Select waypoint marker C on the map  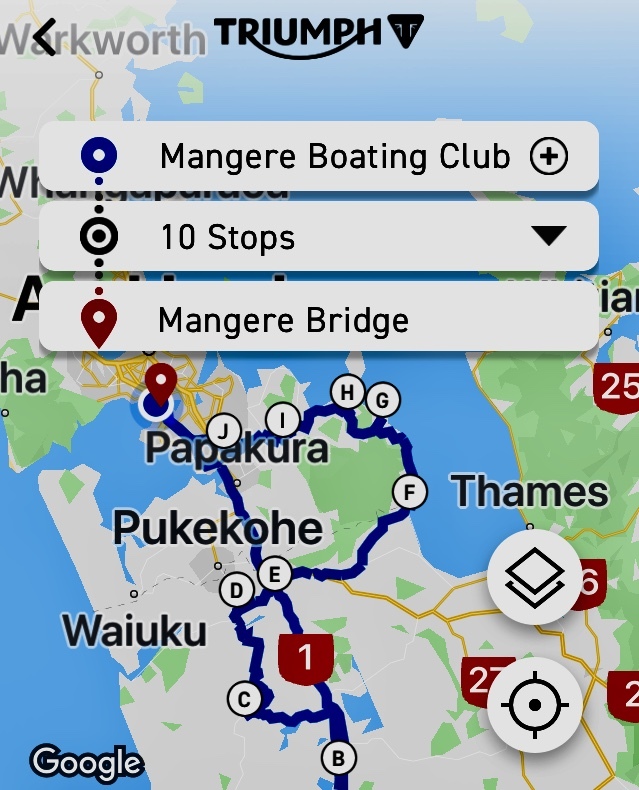tap(243, 698)
